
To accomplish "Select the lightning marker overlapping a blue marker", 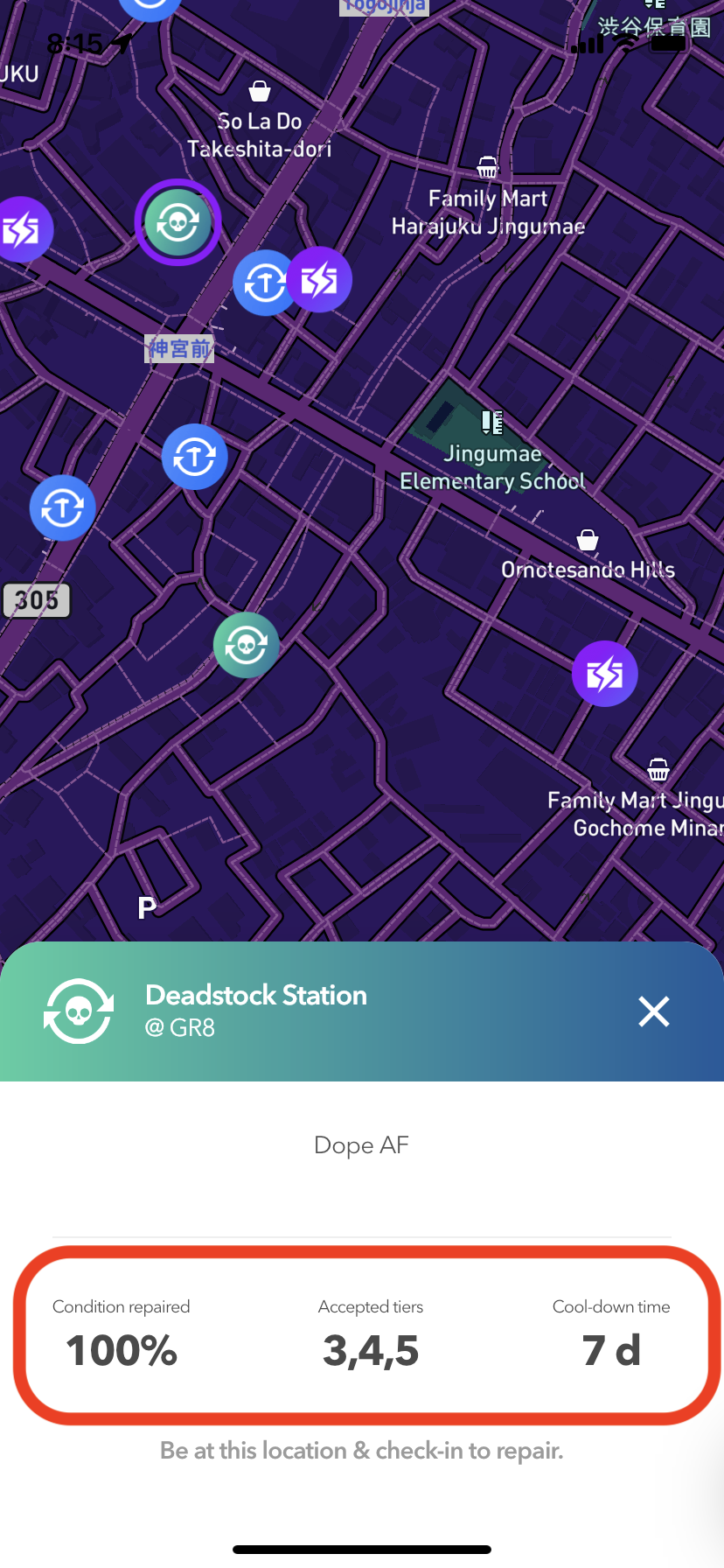I will point(322,280).
